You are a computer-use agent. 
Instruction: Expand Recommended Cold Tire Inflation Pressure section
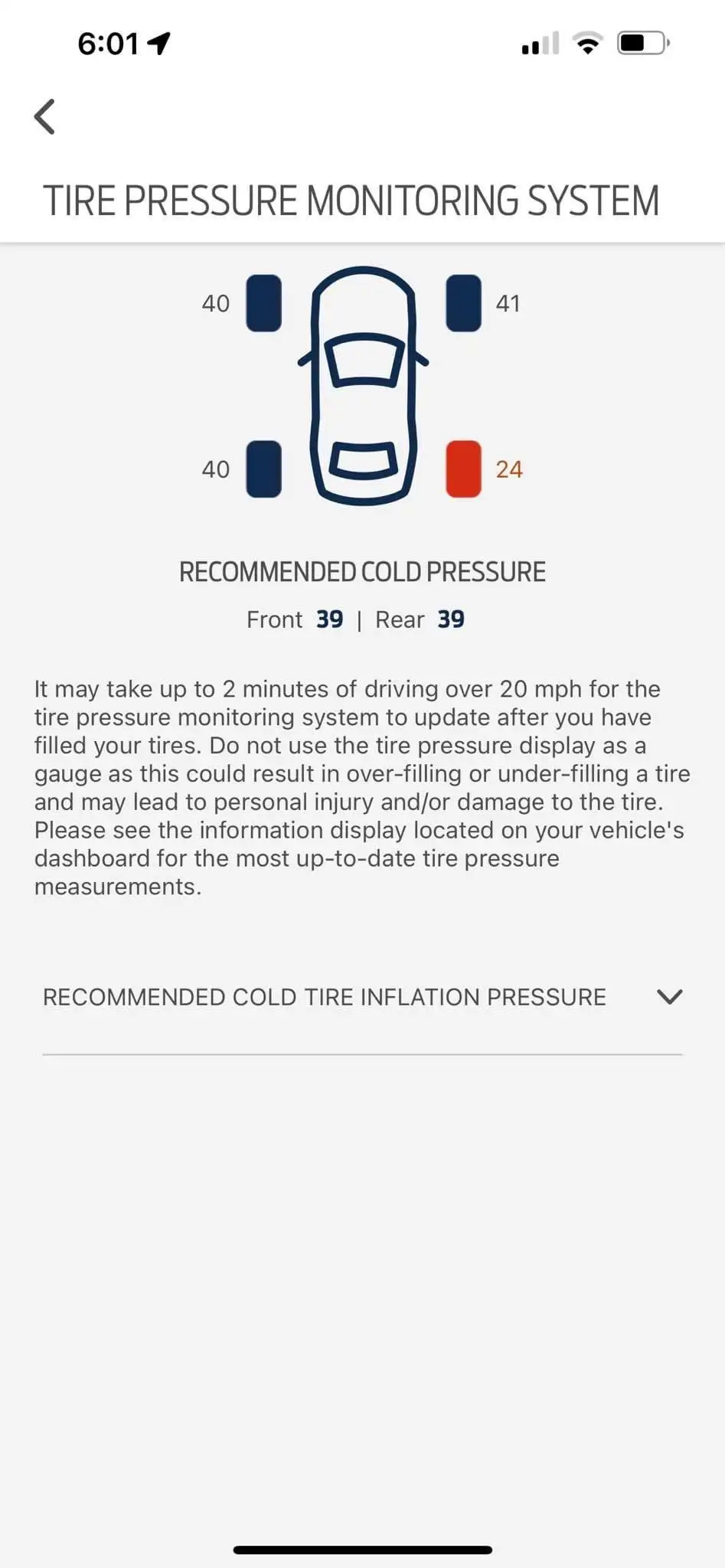coord(668,996)
